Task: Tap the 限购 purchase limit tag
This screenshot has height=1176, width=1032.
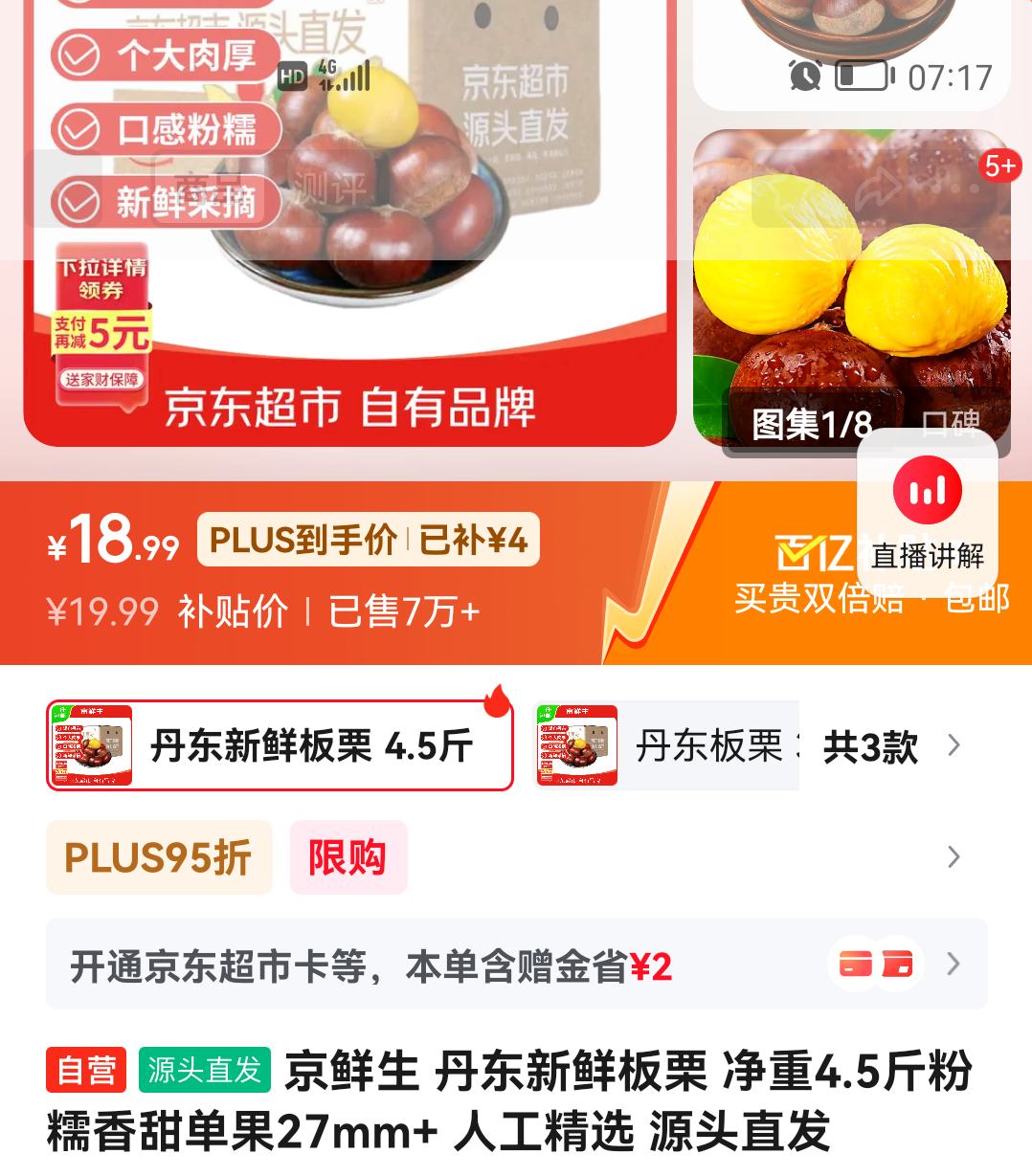Action: pos(348,857)
